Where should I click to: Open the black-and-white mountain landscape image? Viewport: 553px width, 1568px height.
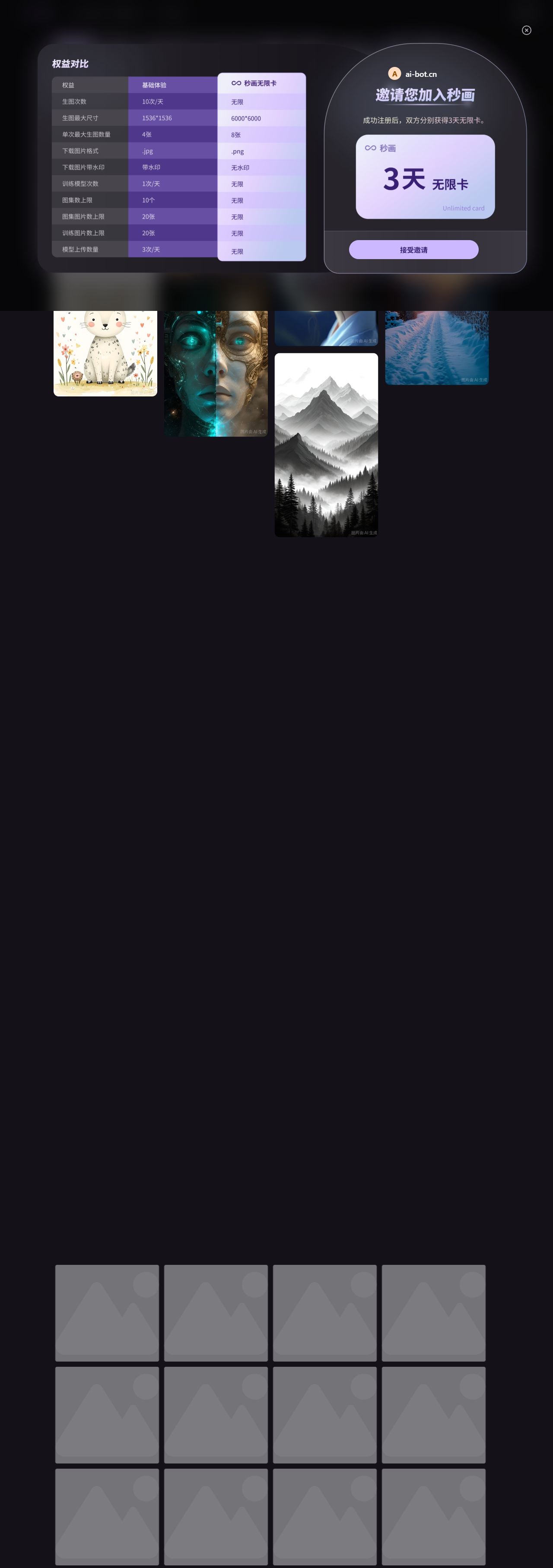point(326,444)
